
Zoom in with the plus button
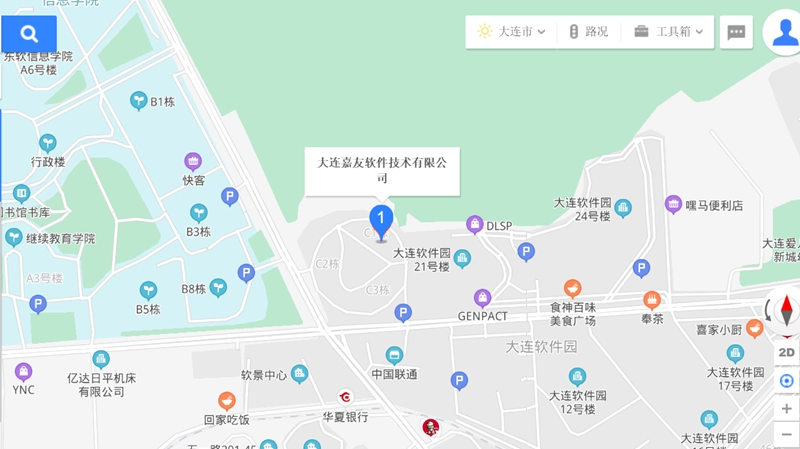click(x=787, y=409)
